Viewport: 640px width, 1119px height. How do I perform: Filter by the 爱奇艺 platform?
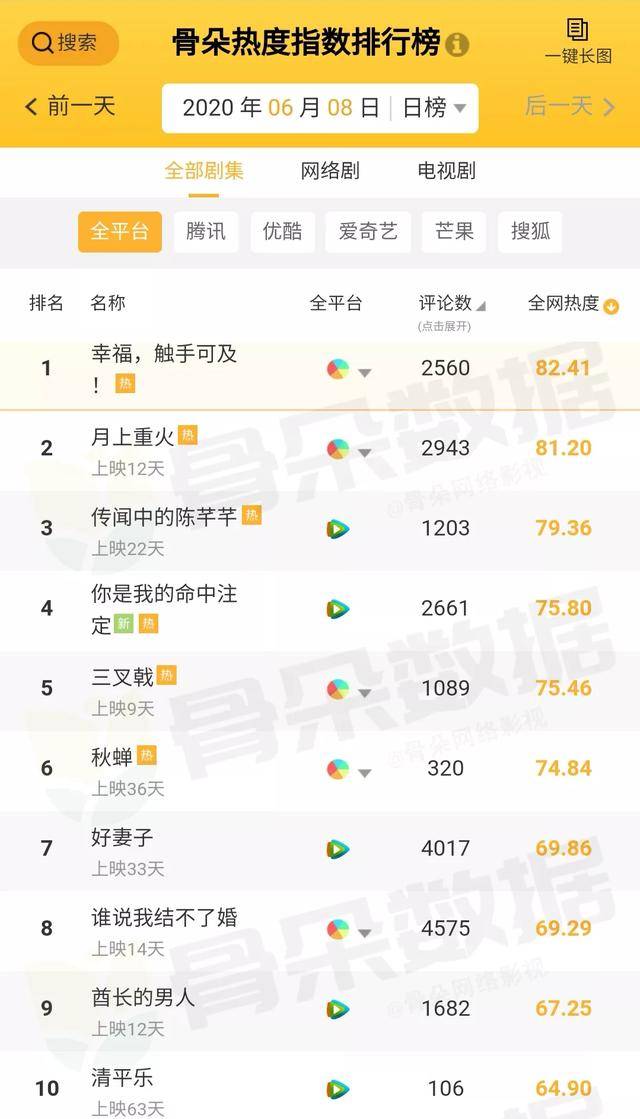(368, 231)
